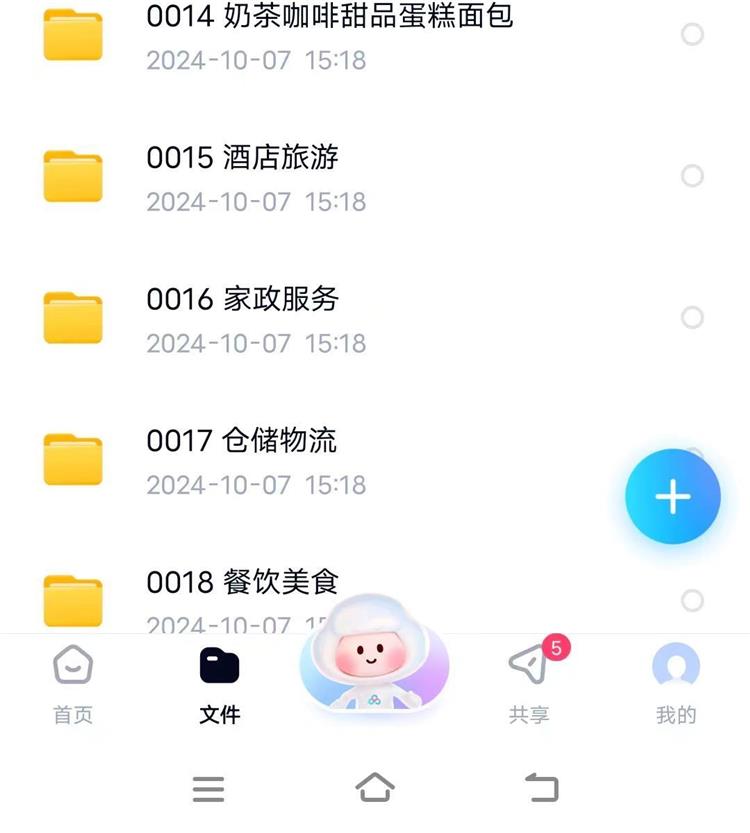Switch to the 共享 tab
Image resolution: width=750 pixels, height=833 pixels.
[529, 685]
